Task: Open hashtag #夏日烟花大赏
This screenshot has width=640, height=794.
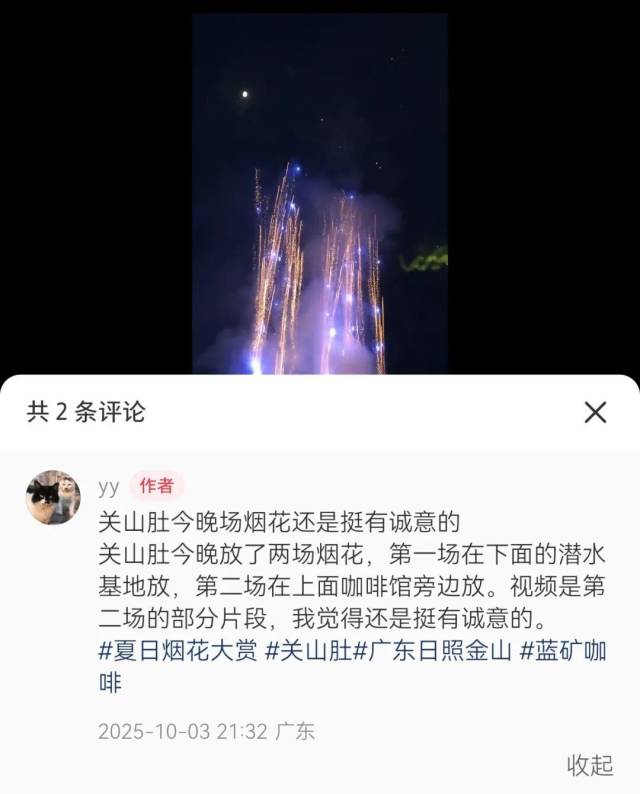Action: point(180,651)
